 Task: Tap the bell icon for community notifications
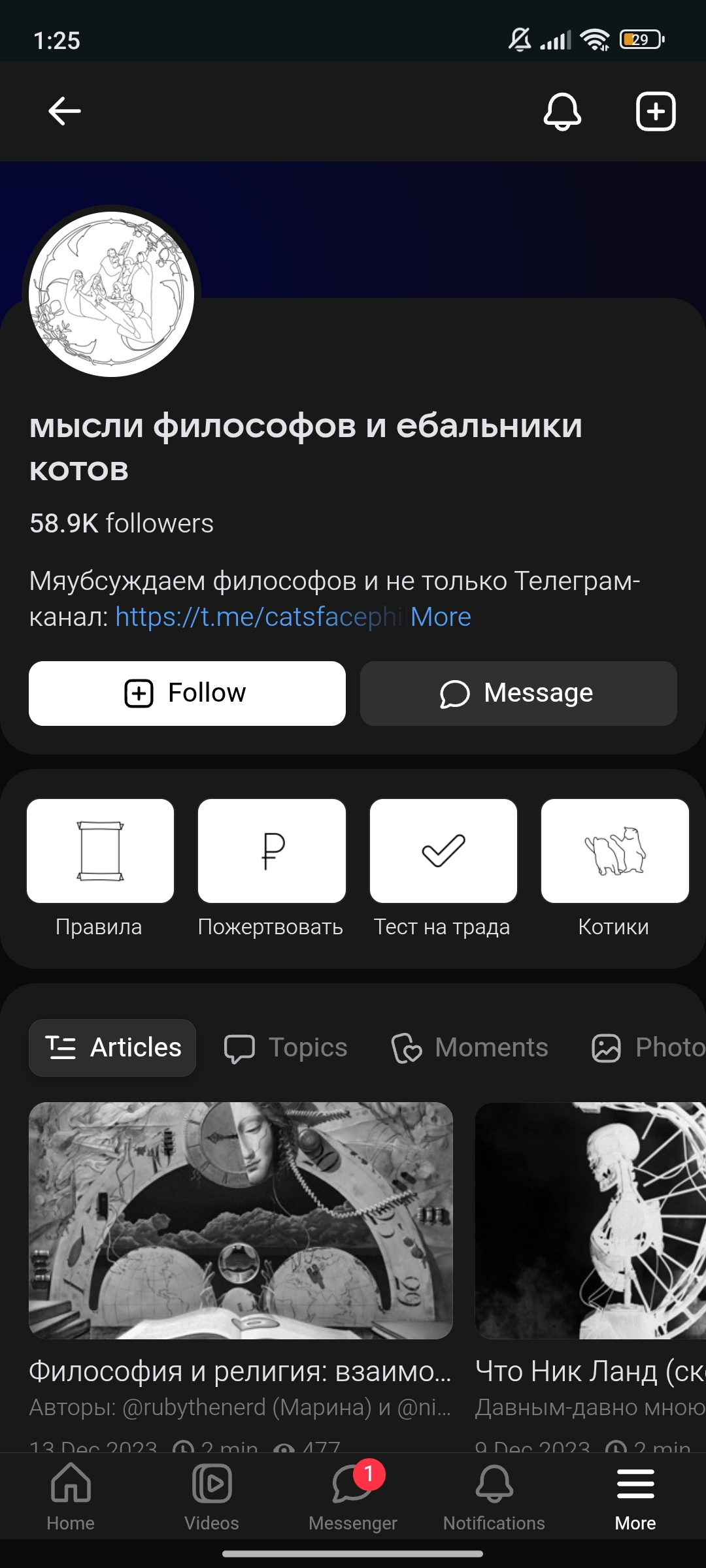pyautogui.click(x=562, y=111)
